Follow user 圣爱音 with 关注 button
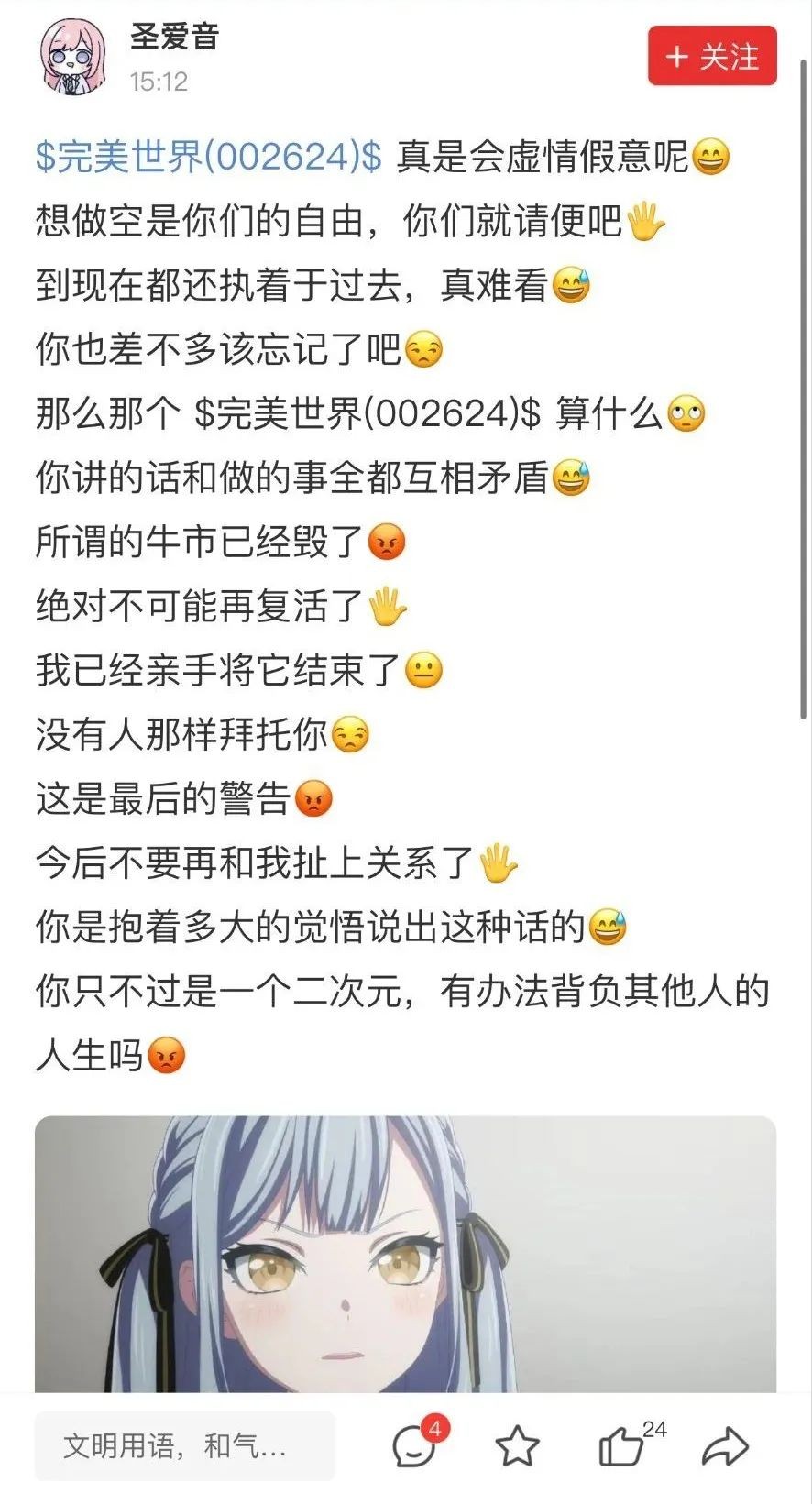The width and height of the screenshot is (812, 1504). click(712, 56)
